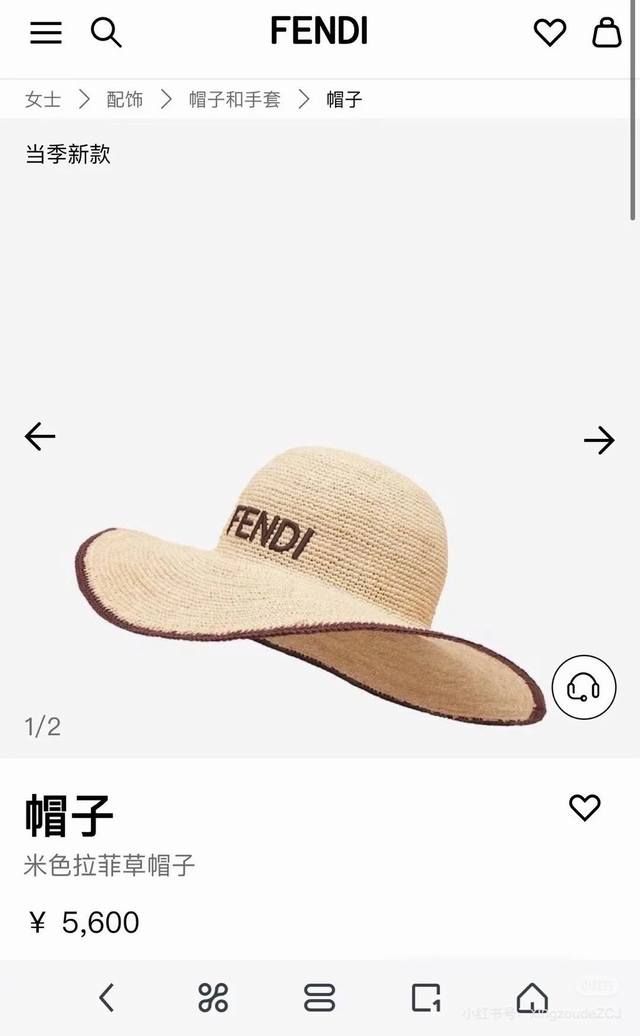Go to the 帽子和手套 breadcrumb
This screenshot has height=1036, width=640.
235,100
